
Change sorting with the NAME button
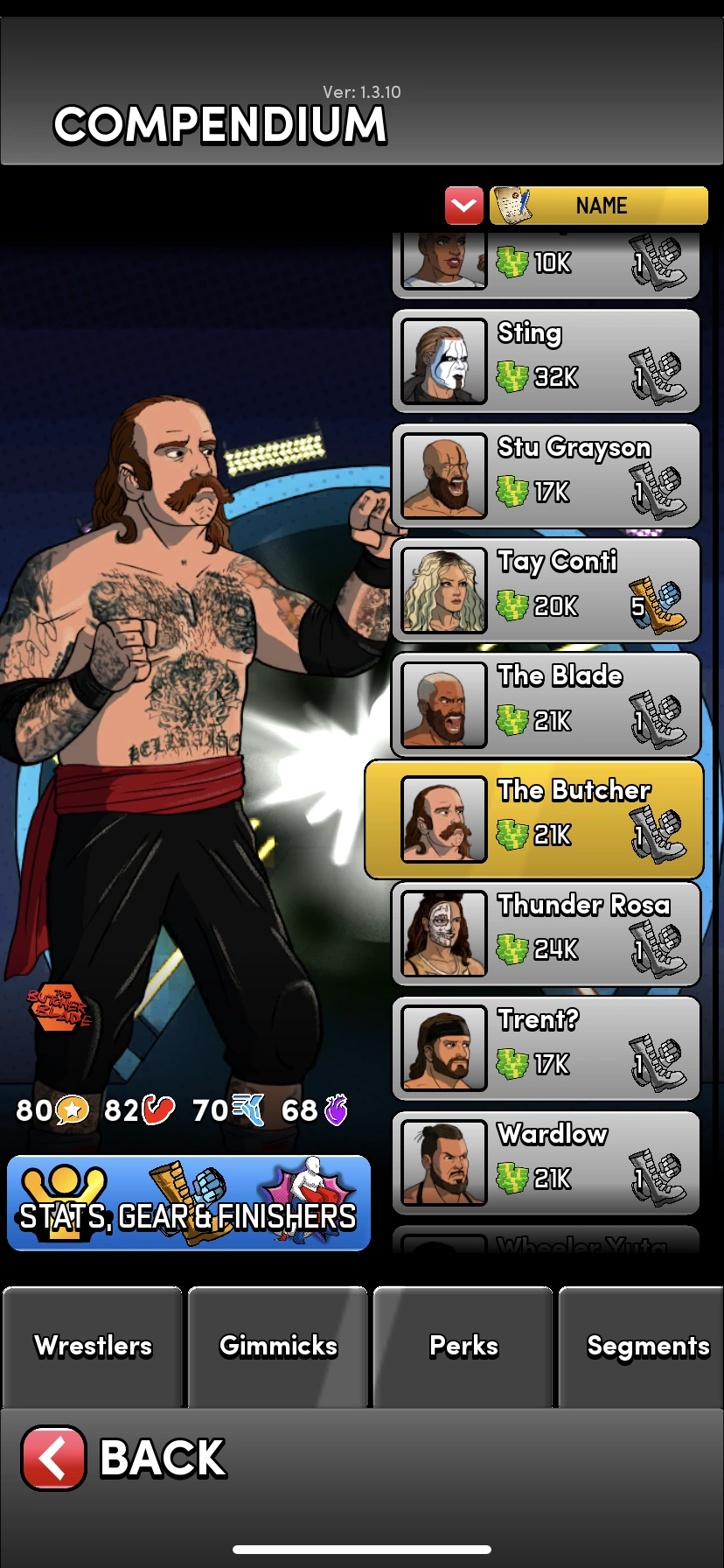(x=599, y=206)
